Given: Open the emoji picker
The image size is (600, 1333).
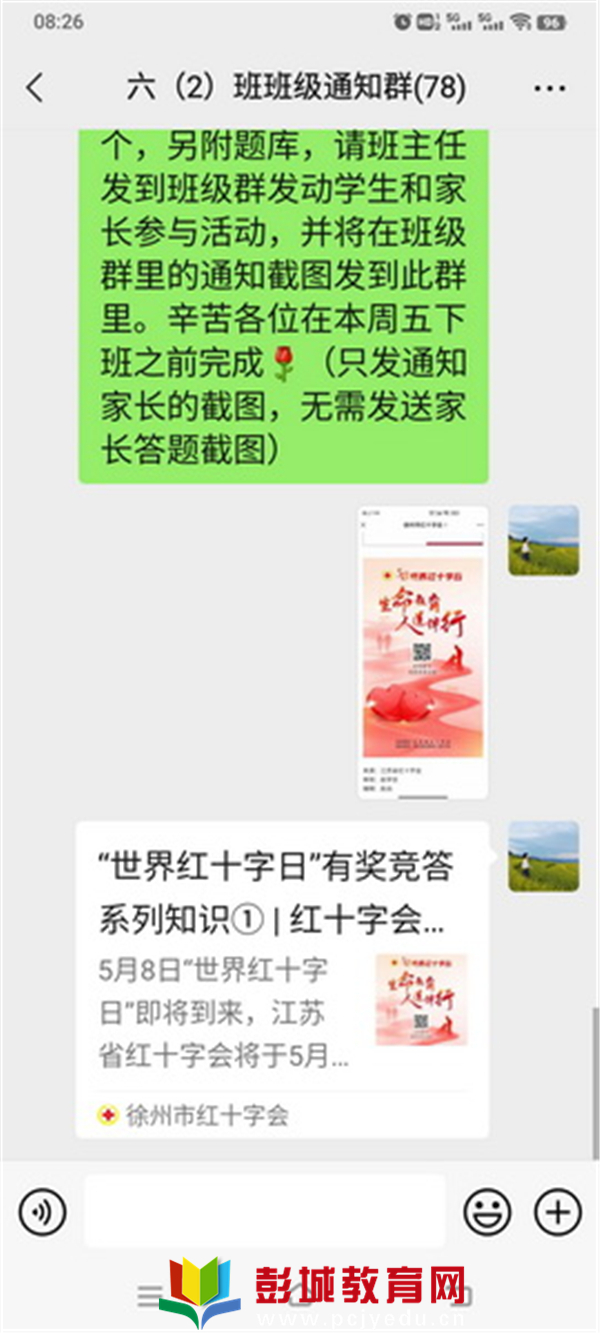Looking at the screenshot, I should pyautogui.click(x=487, y=1212).
